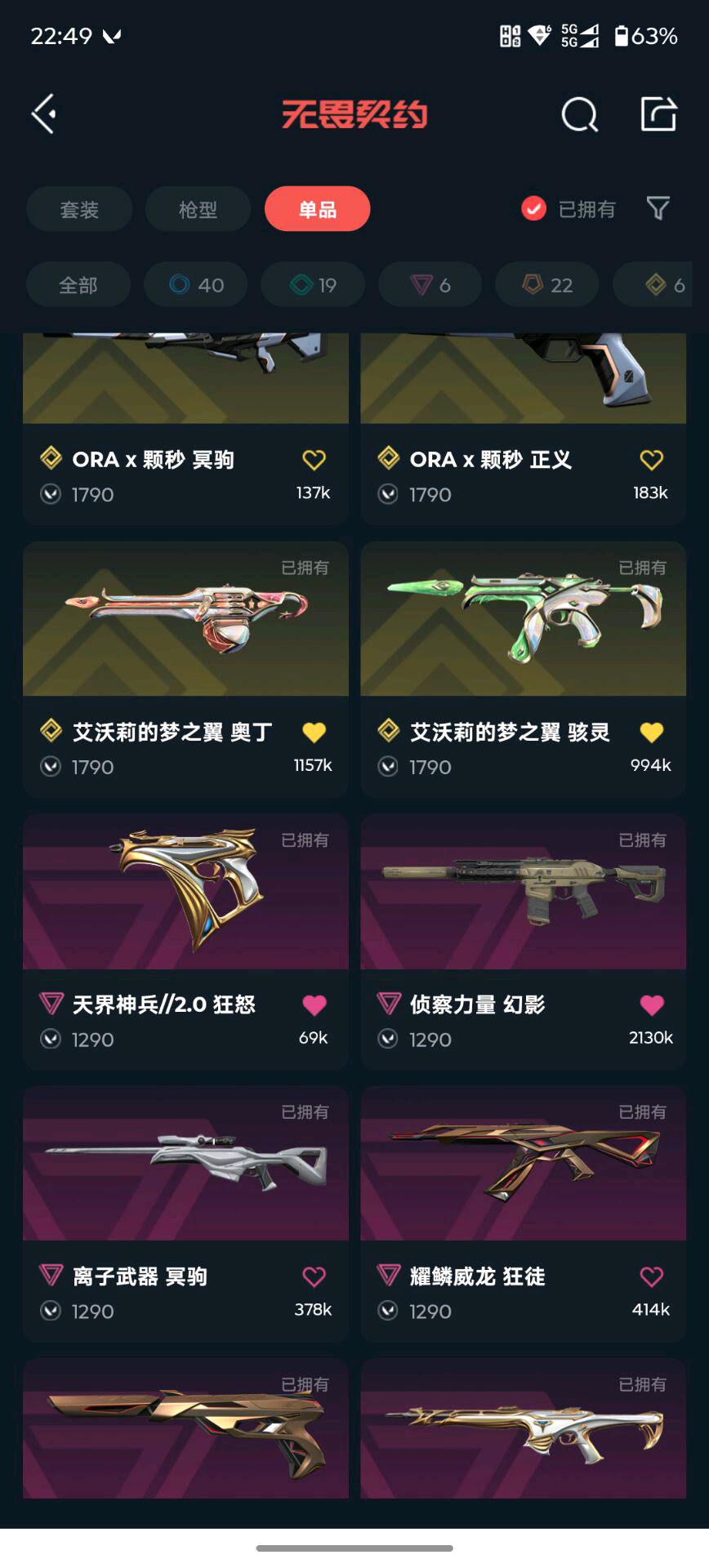Image resolution: width=709 pixels, height=1568 pixels.
Task: Select the 单品 tab
Action: pos(317,209)
